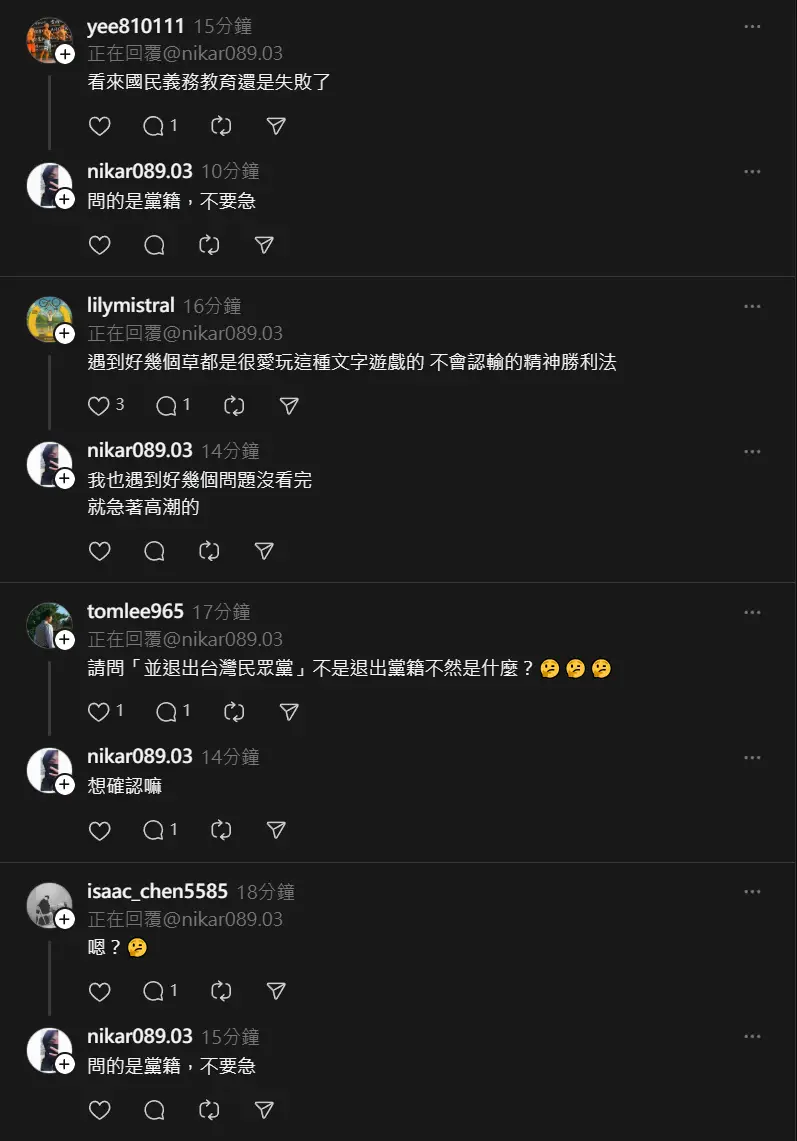Share tomlee965's reply
This screenshot has width=797, height=1141.
289,712
